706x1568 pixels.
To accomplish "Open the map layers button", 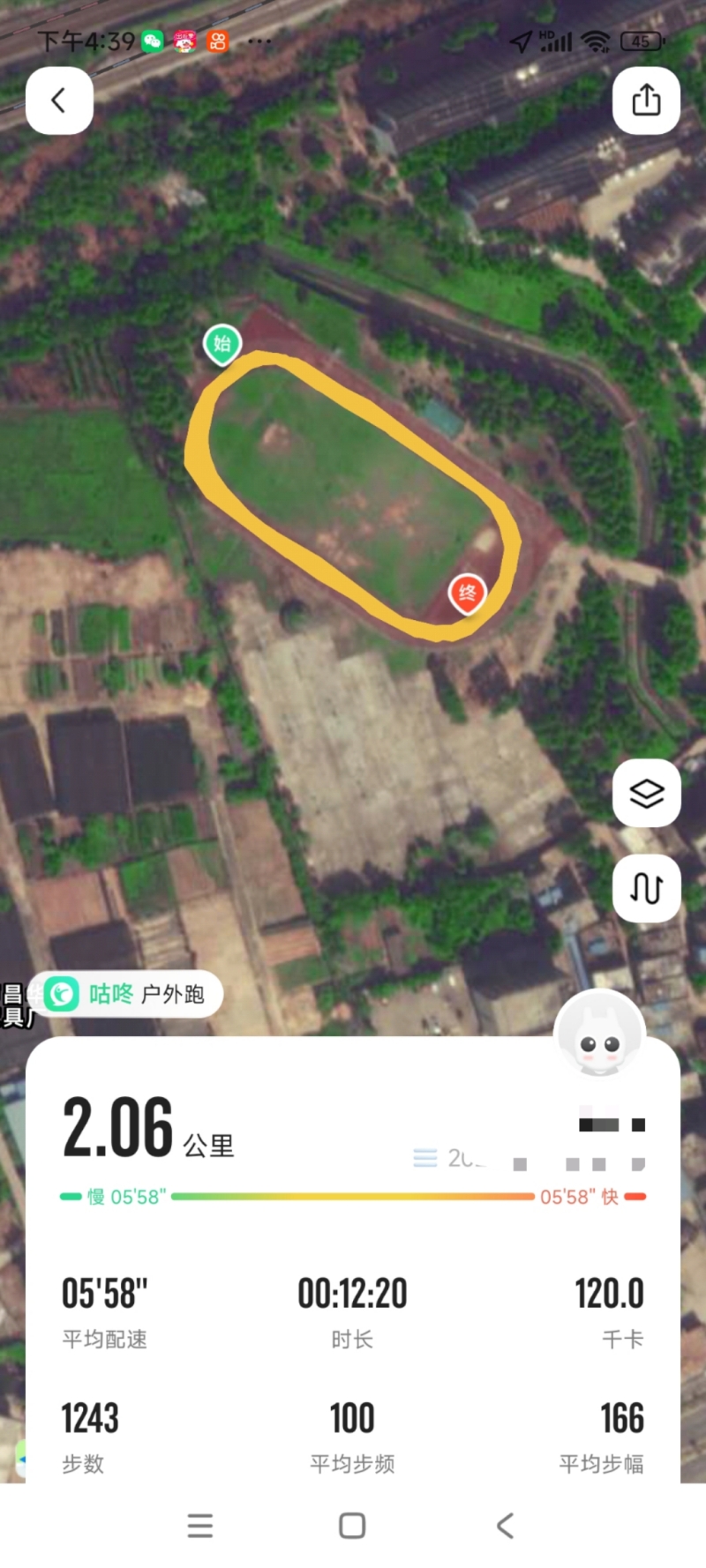I will (x=646, y=794).
